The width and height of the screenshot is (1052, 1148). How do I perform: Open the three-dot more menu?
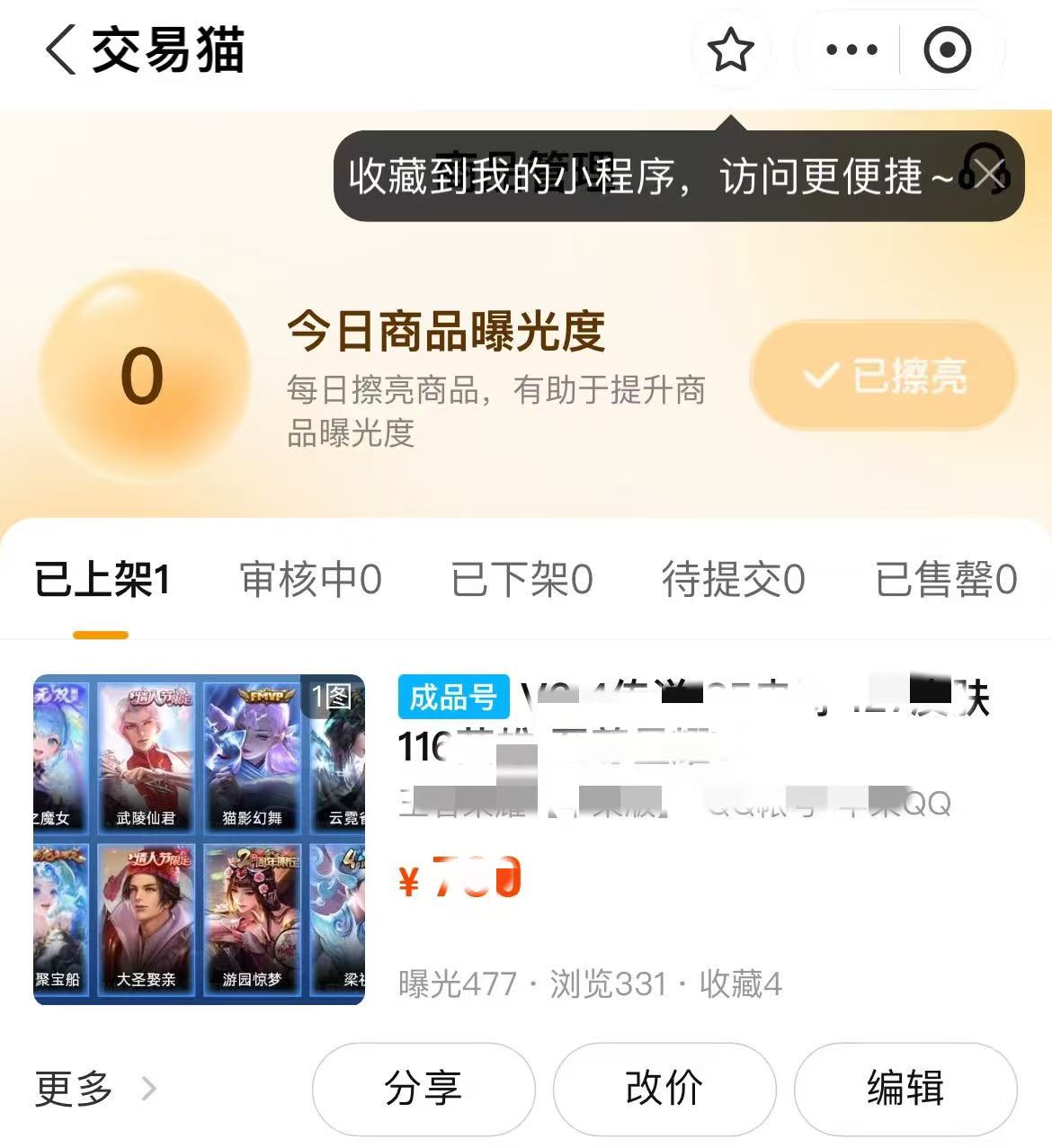(851, 49)
